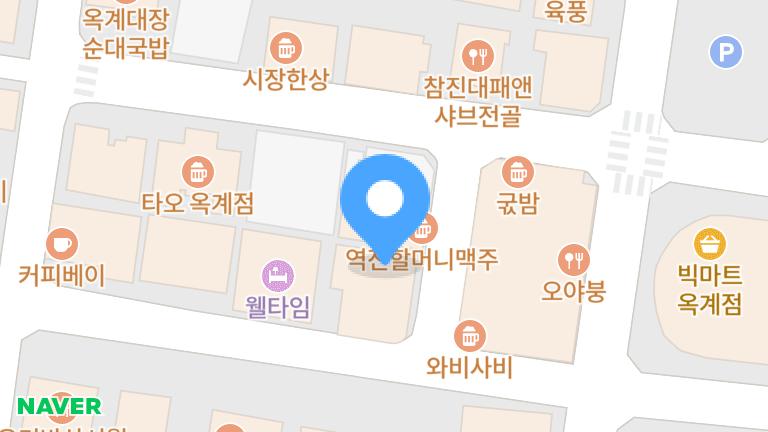768x432 pixels.
Task: Tap the parking lot P marker
Action: 725,52
